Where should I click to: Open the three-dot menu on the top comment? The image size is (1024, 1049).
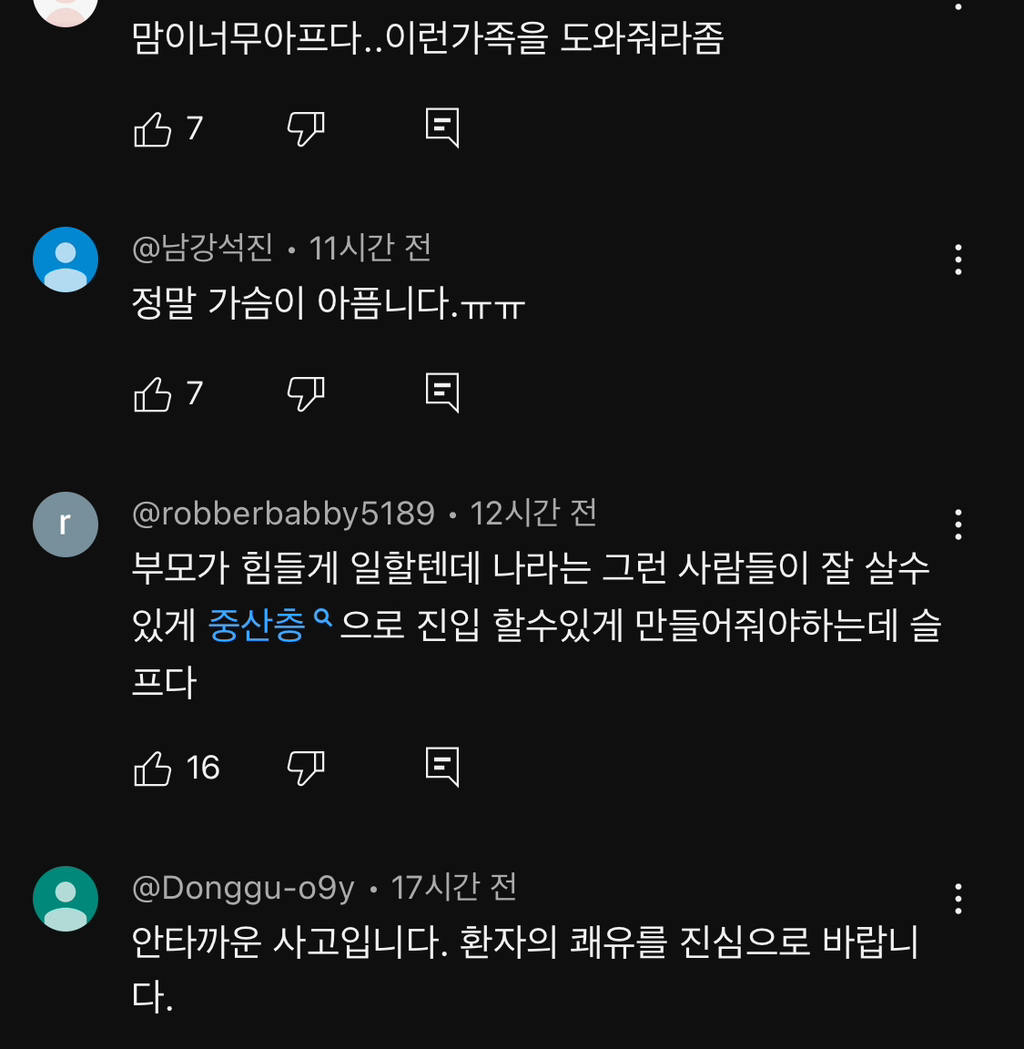957,10
